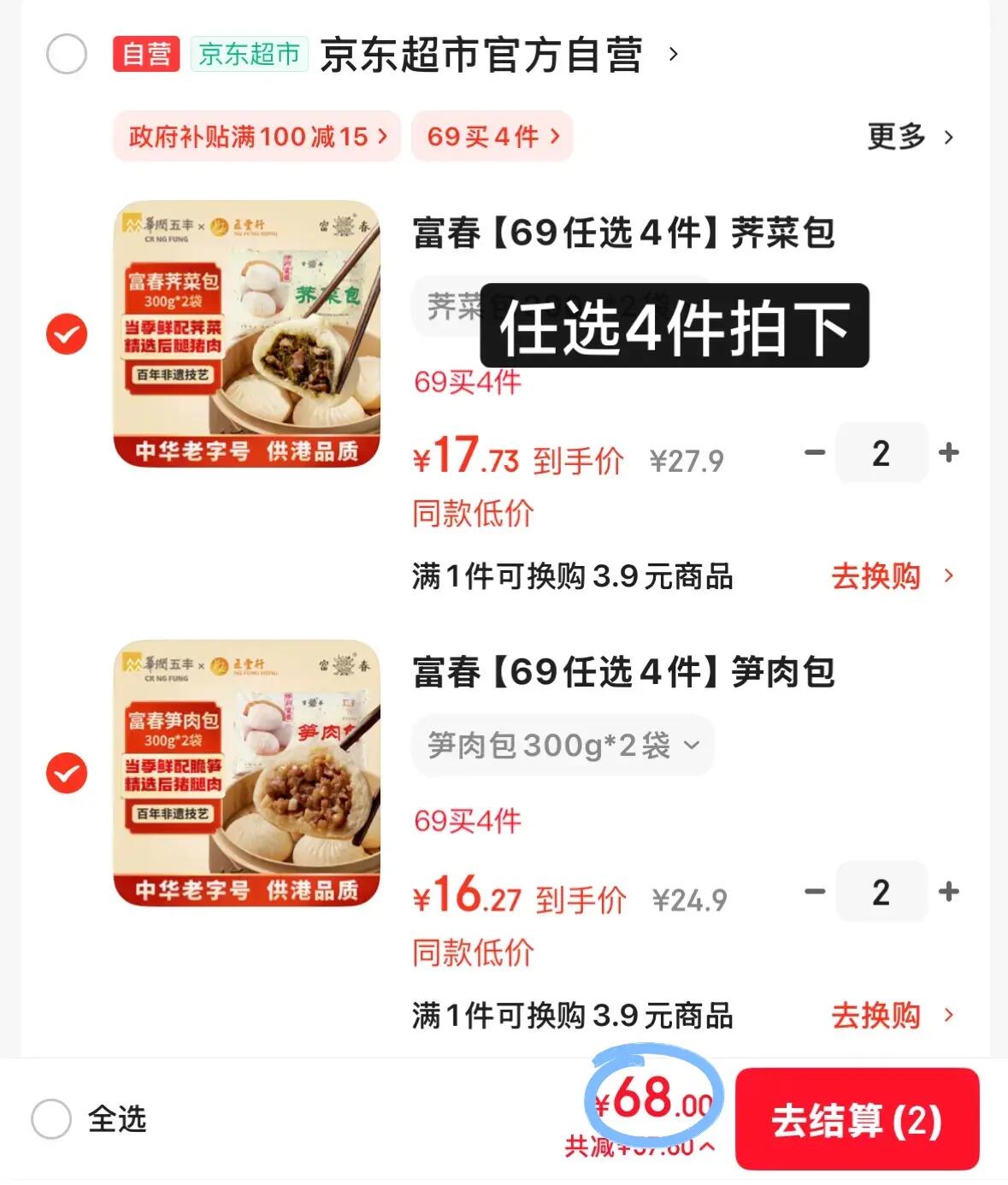Select all items from 京东超市官方自营 store
The image size is (1008, 1185).
coord(67,55)
